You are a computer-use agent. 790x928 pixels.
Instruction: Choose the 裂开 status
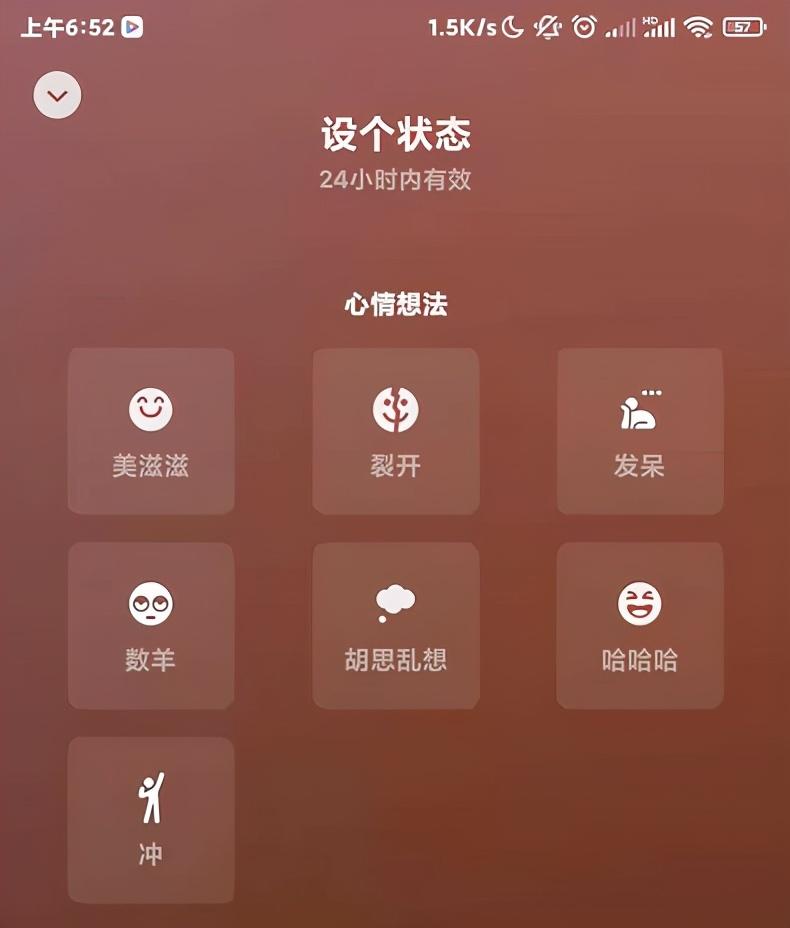point(395,431)
